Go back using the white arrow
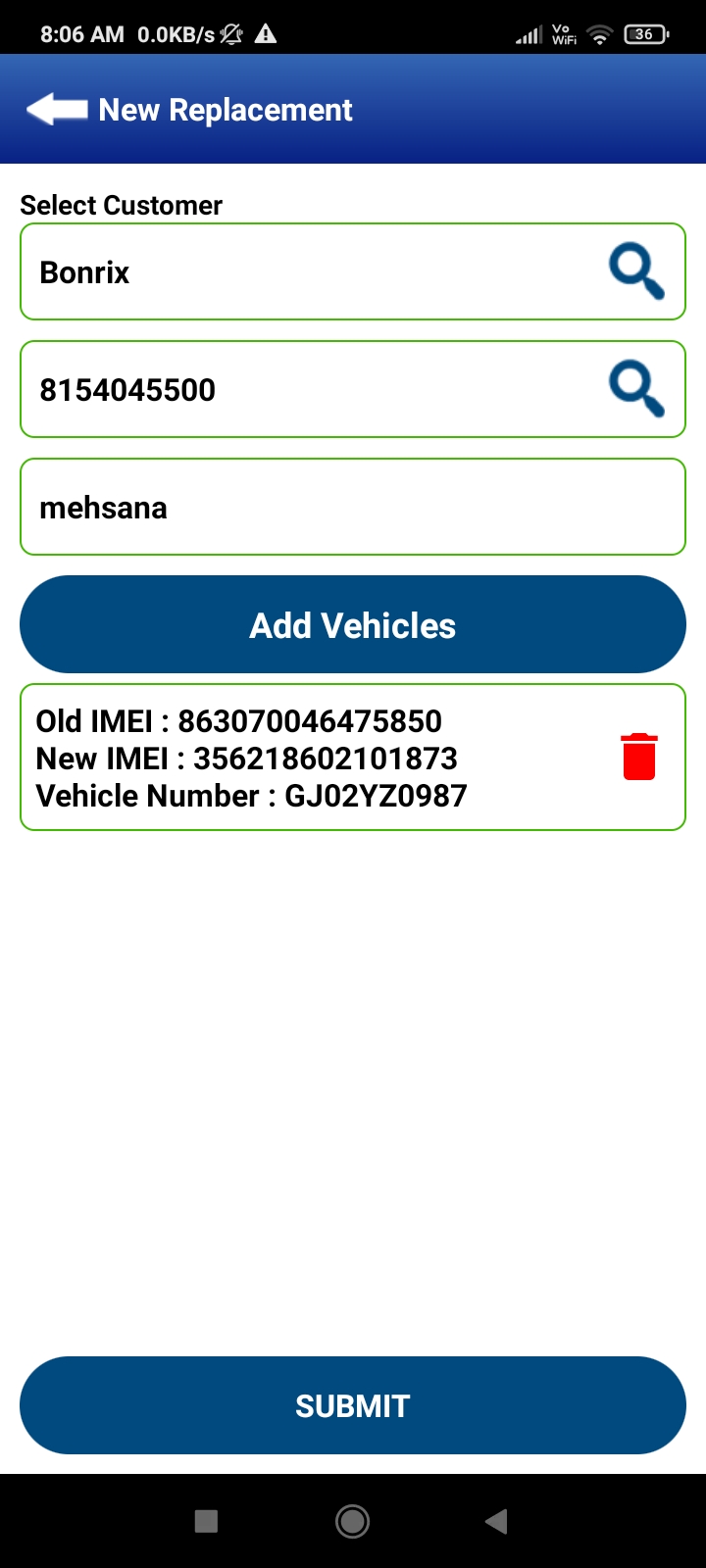The height and width of the screenshot is (1568, 706). coord(57,109)
